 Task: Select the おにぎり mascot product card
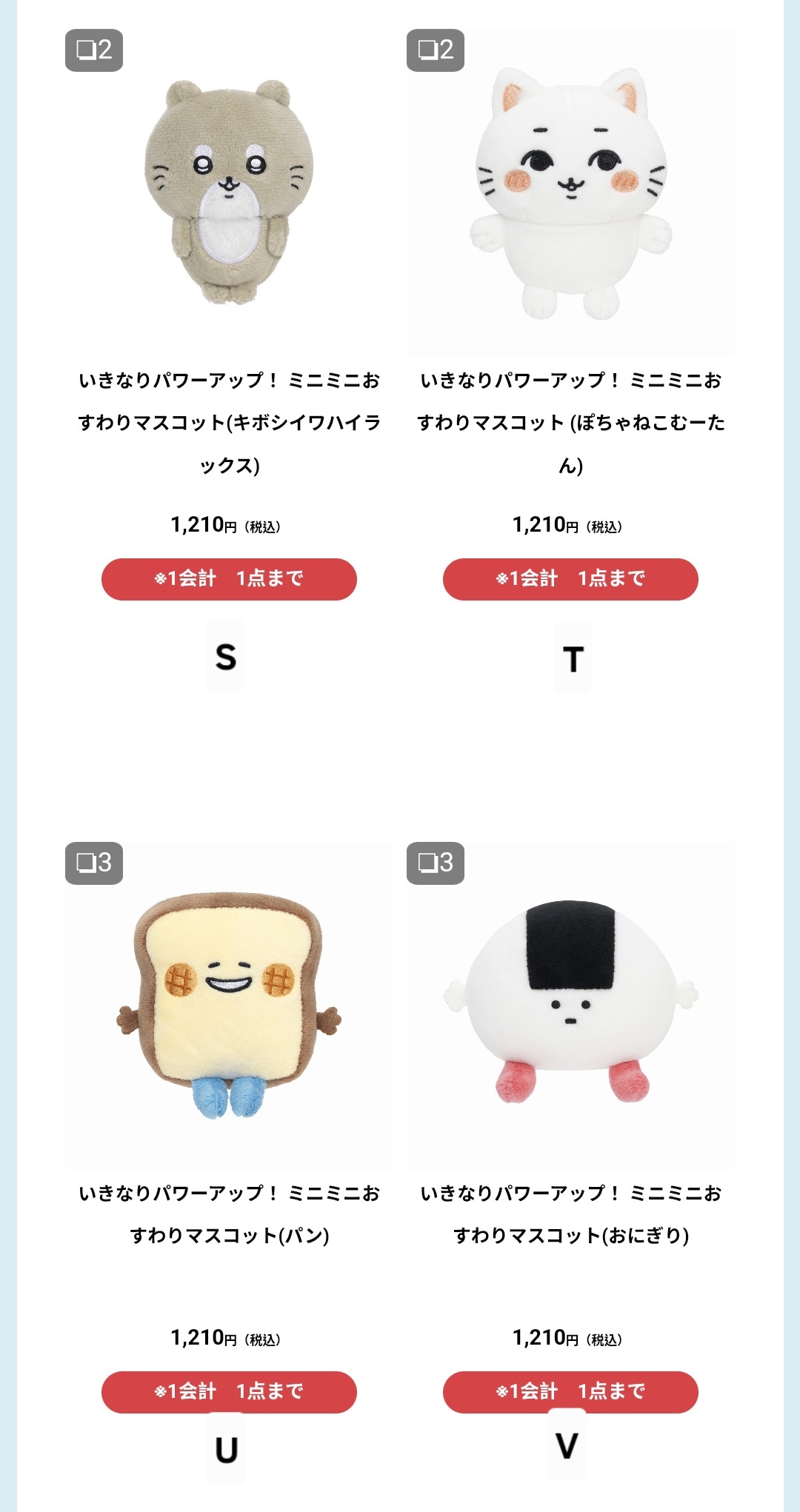click(x=570, y=1006)
